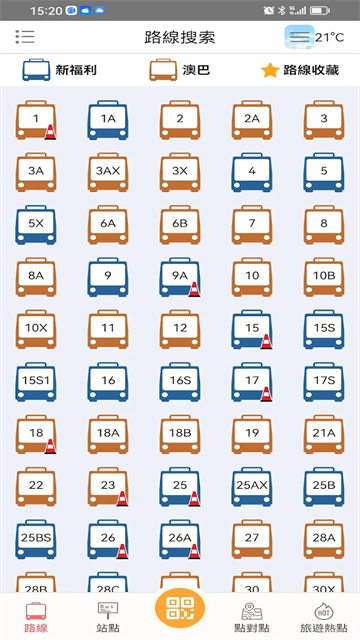View bus route 9A details

coord(180,277)
